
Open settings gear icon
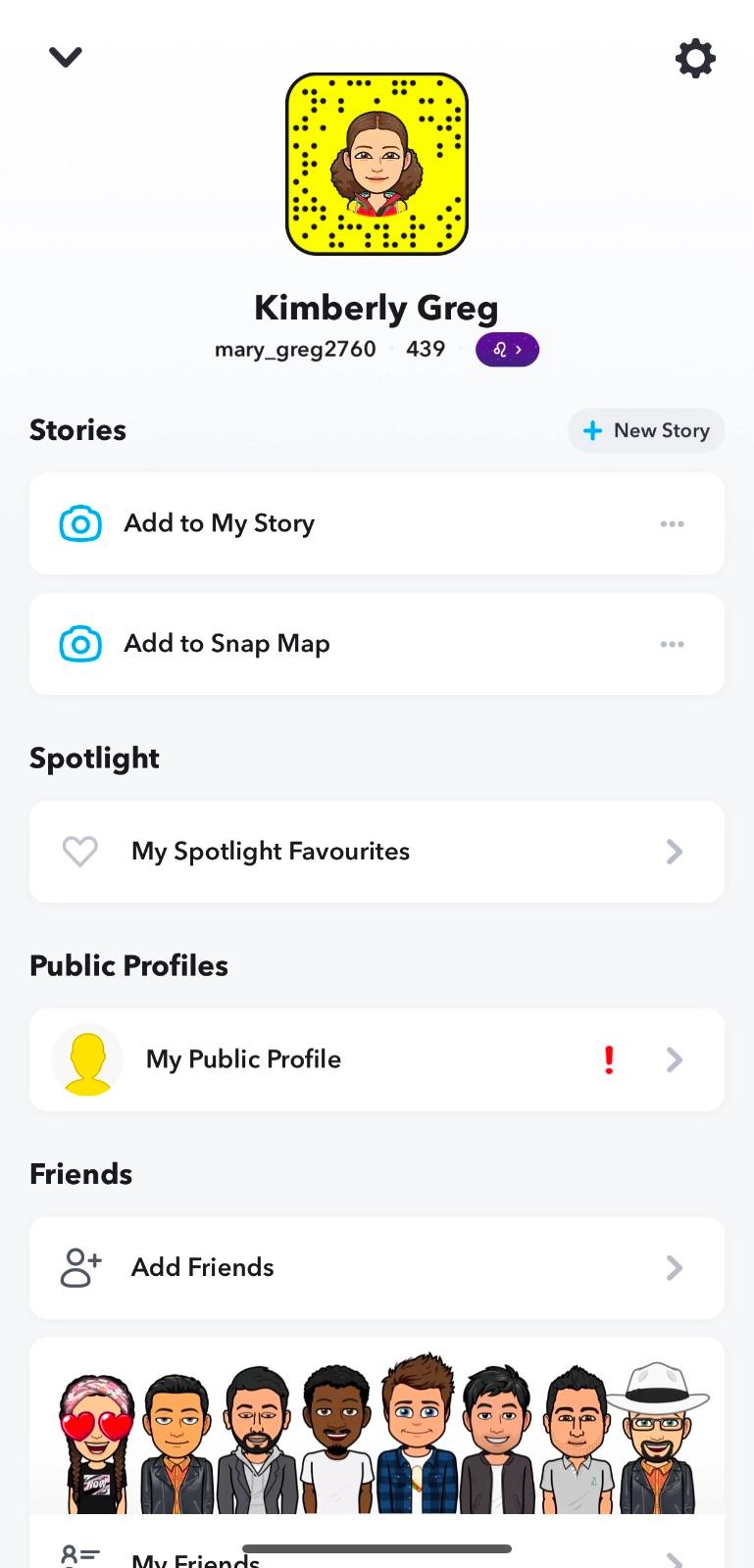click(x=695, y=59)
